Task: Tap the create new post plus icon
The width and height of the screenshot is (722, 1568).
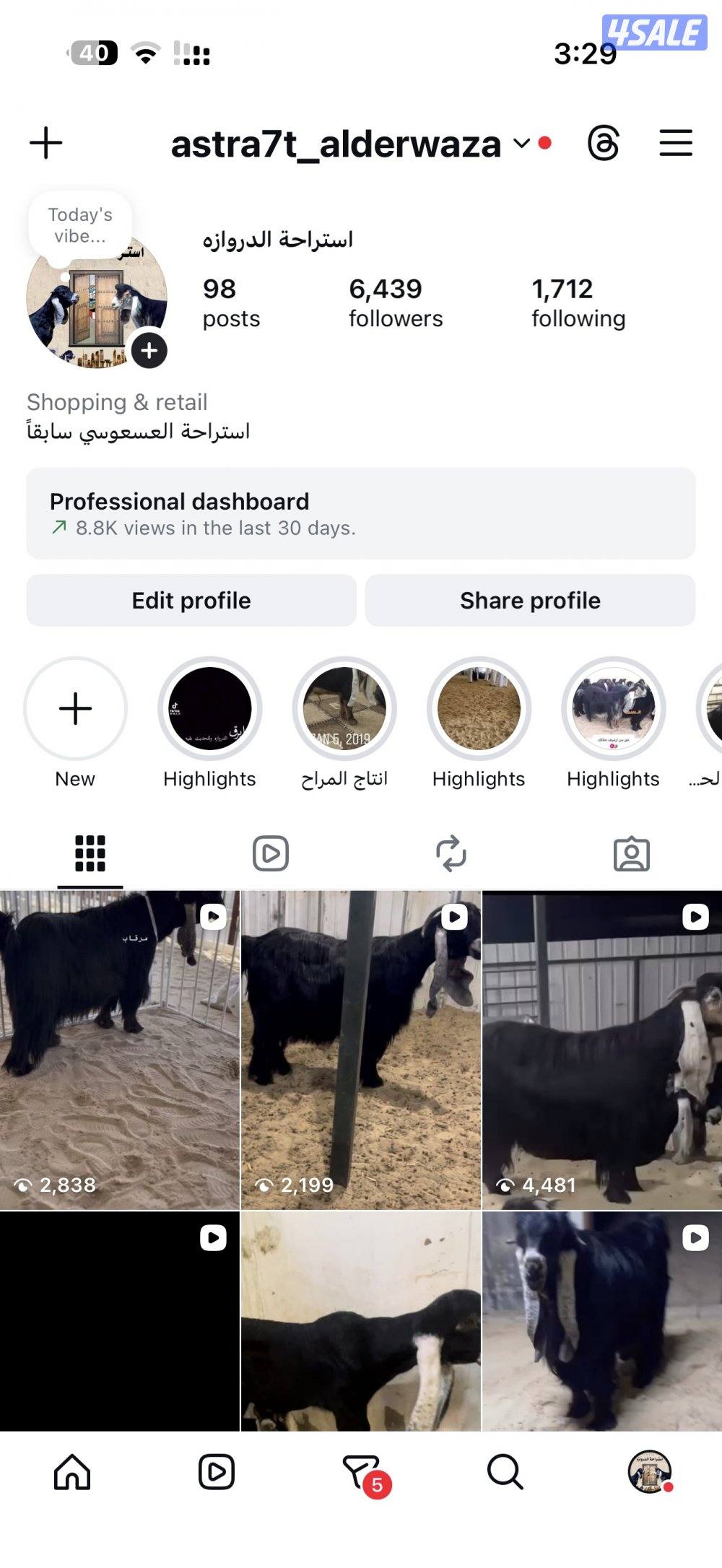Action: pyautogui.click(x=45, y=144)
